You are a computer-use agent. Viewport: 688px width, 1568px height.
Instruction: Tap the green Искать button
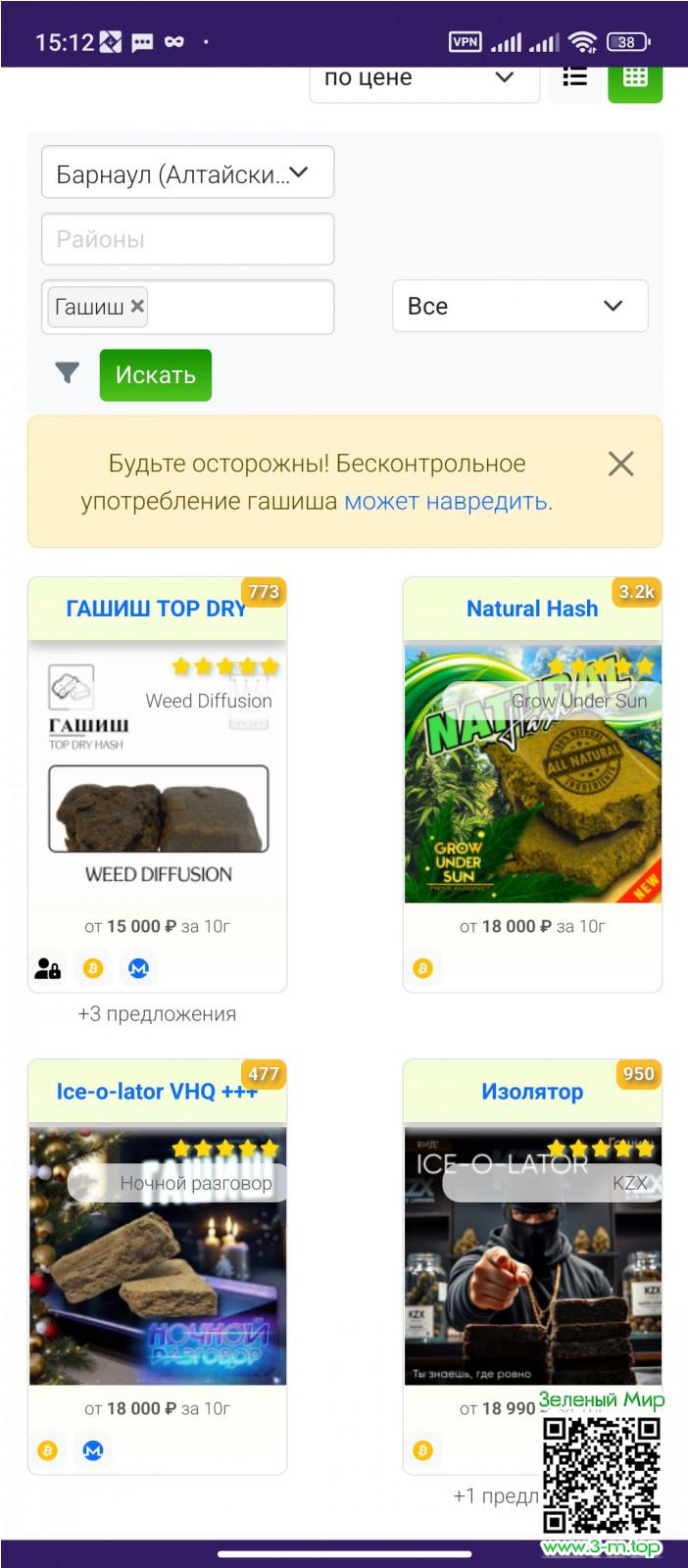(155, 374)
